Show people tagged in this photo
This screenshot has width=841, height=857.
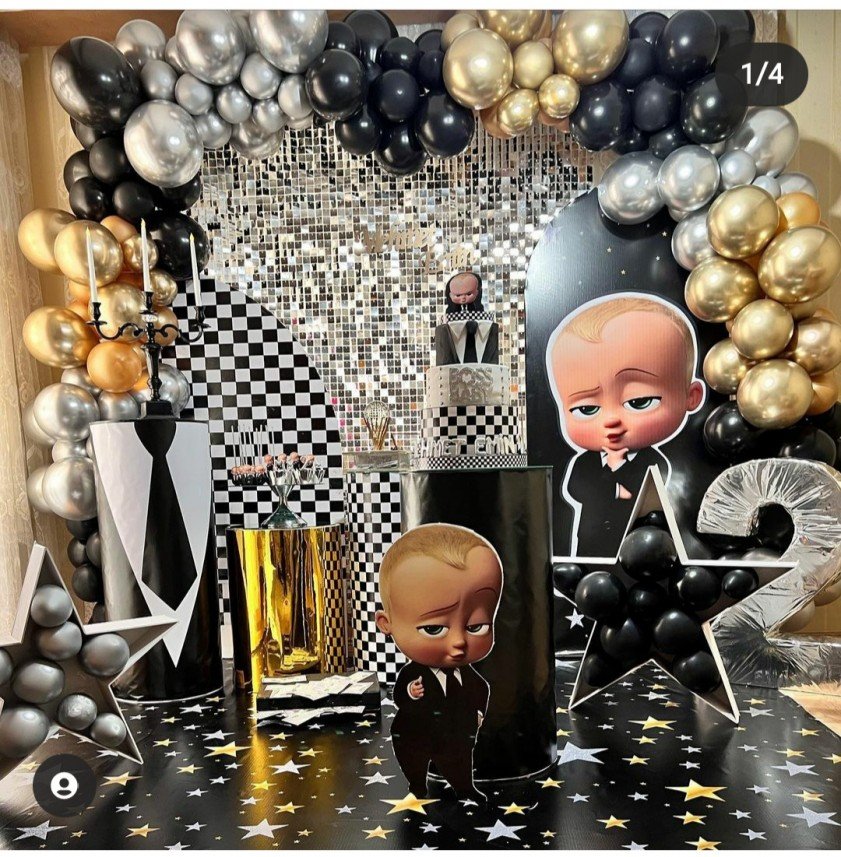point(64,784)
